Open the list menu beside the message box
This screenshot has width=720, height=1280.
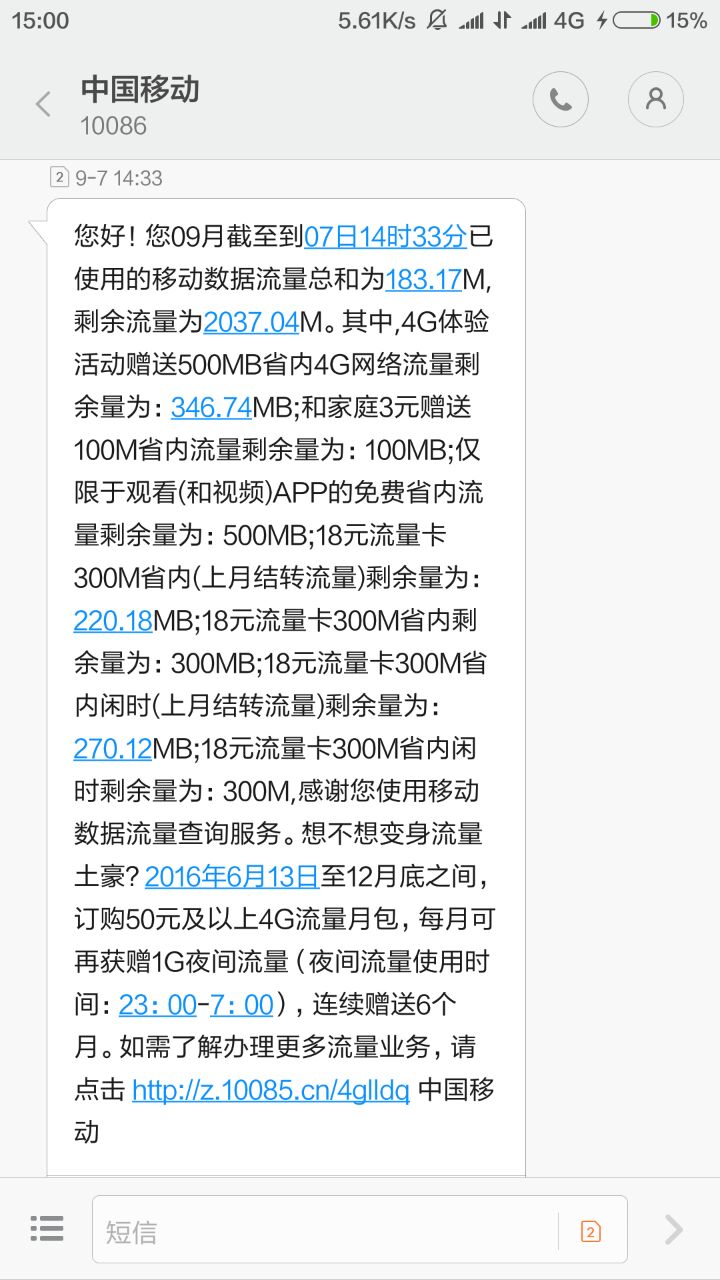[x=46, y=1228]
